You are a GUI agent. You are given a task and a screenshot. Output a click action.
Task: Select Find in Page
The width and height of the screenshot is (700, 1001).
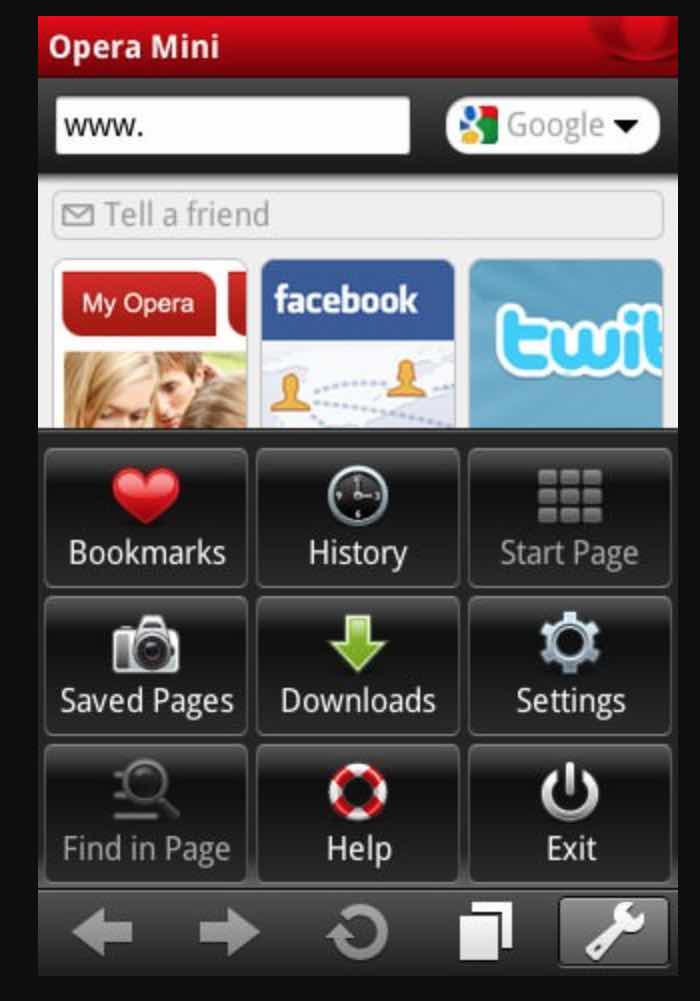pyautogui.click(x=147, y=813)
